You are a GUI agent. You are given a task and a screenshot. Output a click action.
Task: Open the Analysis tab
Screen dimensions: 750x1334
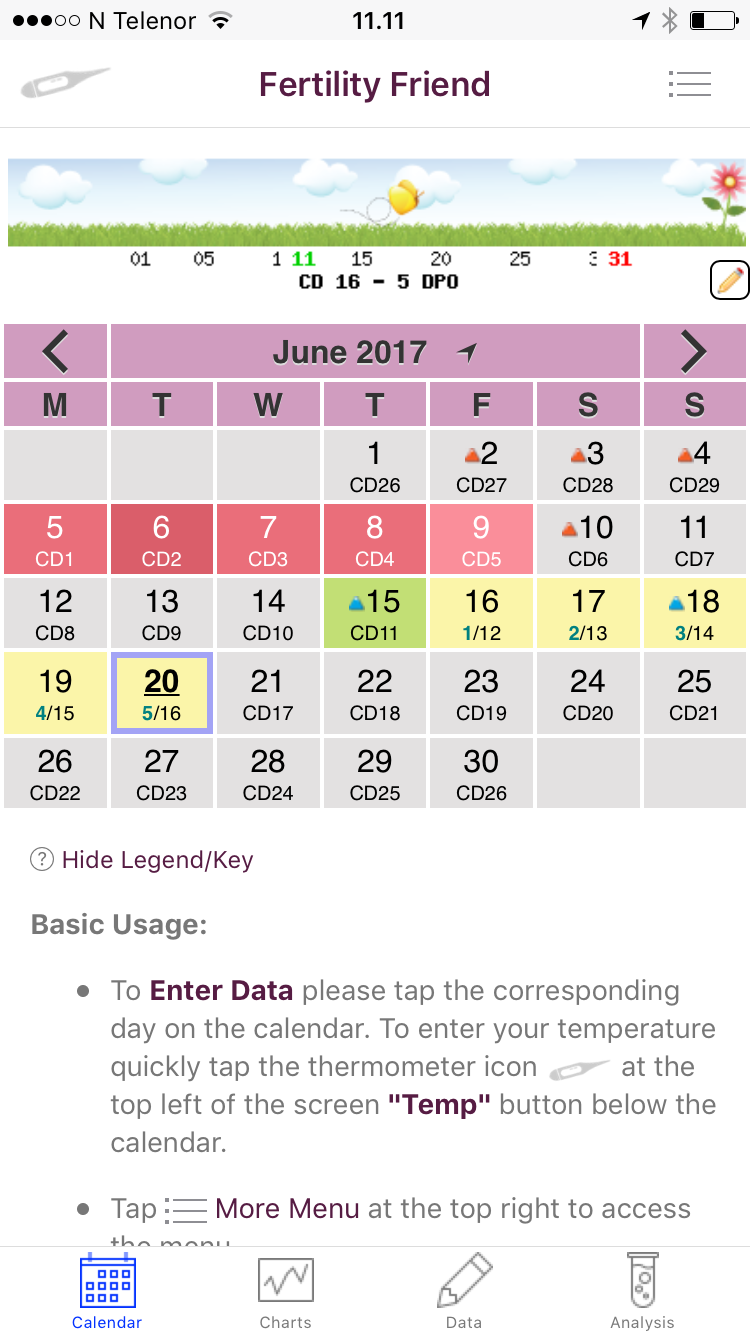click(642, 1291)
